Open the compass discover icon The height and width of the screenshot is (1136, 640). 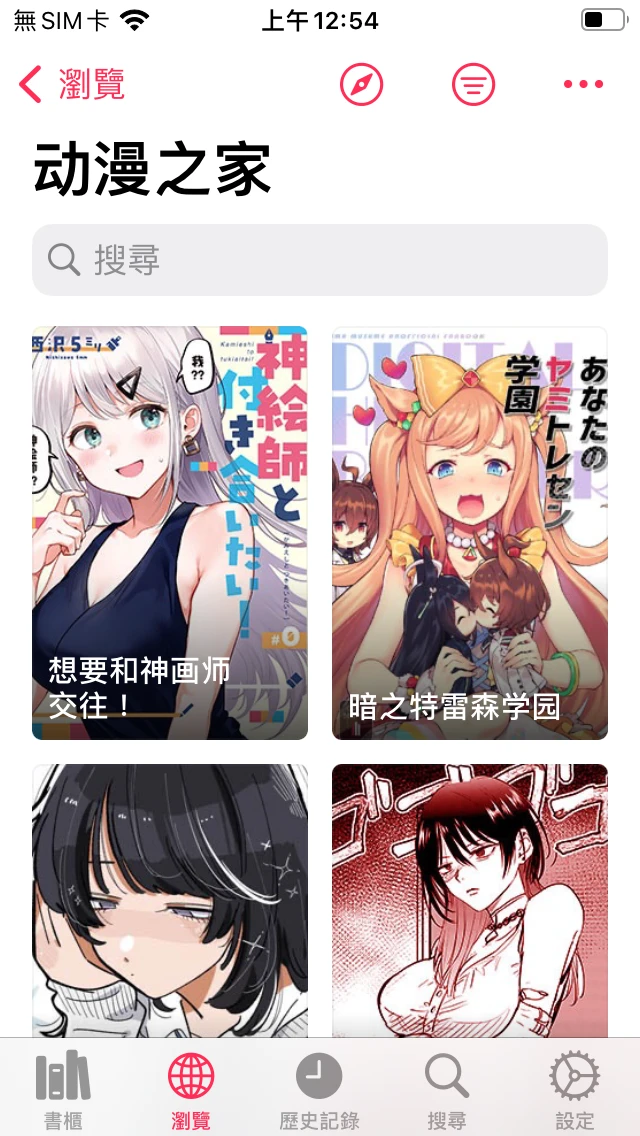361,85
